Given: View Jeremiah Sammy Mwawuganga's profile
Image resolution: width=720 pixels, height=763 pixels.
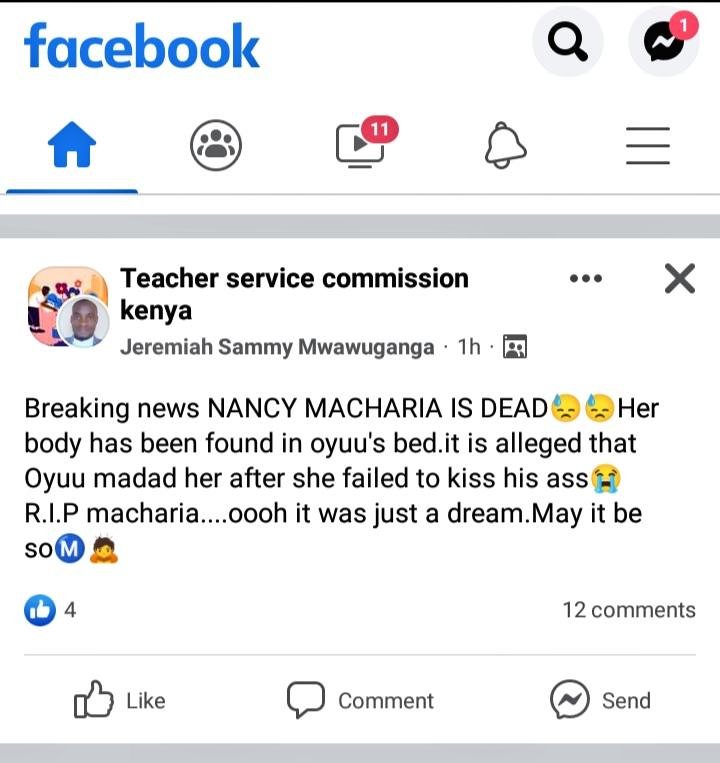Looking at the screenshot, I should [x=277, y=347].
